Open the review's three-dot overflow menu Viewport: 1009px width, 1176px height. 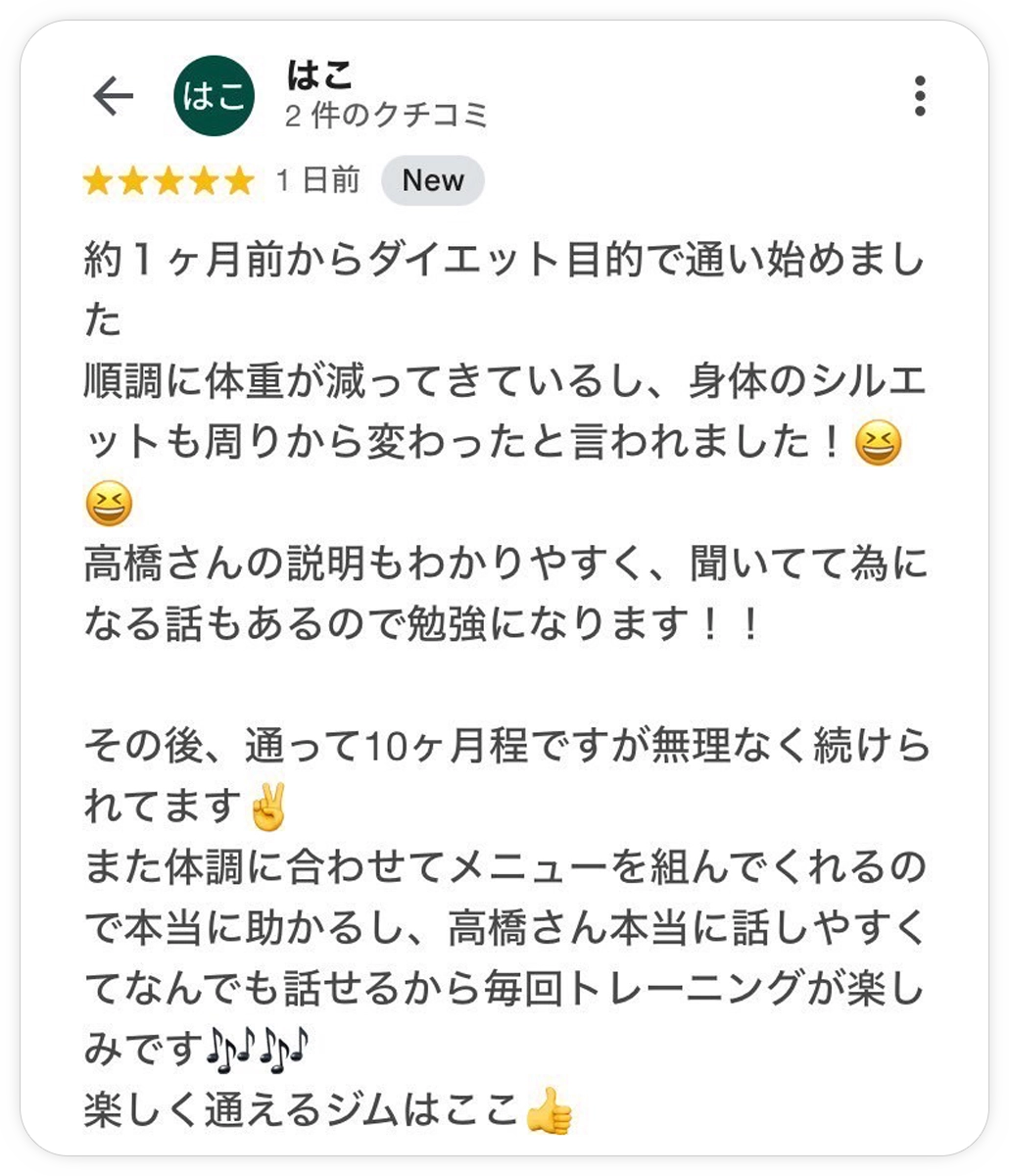pos(919,96)
